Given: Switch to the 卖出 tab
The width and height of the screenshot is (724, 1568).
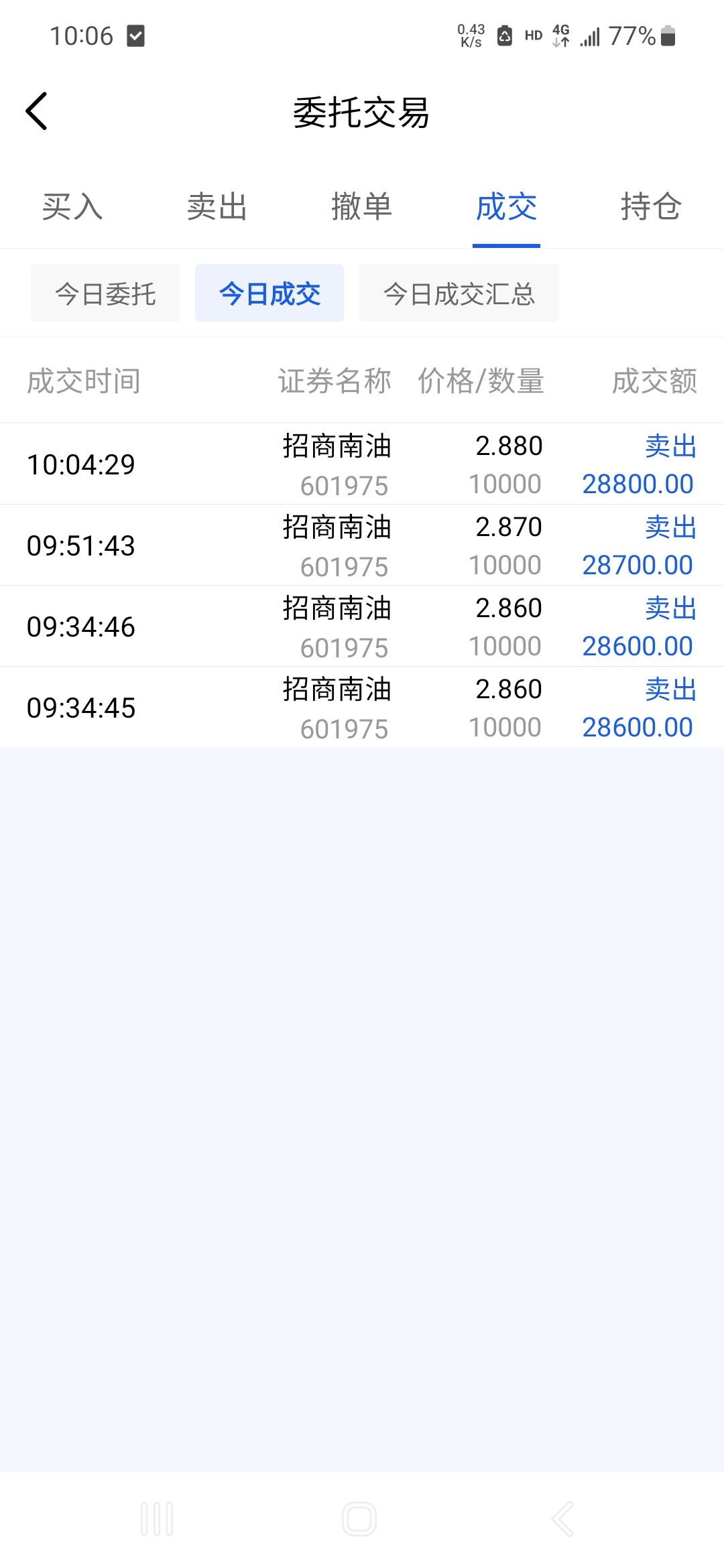Looking at the screenshot, I should pyautogui.click(x=217, y=206).
